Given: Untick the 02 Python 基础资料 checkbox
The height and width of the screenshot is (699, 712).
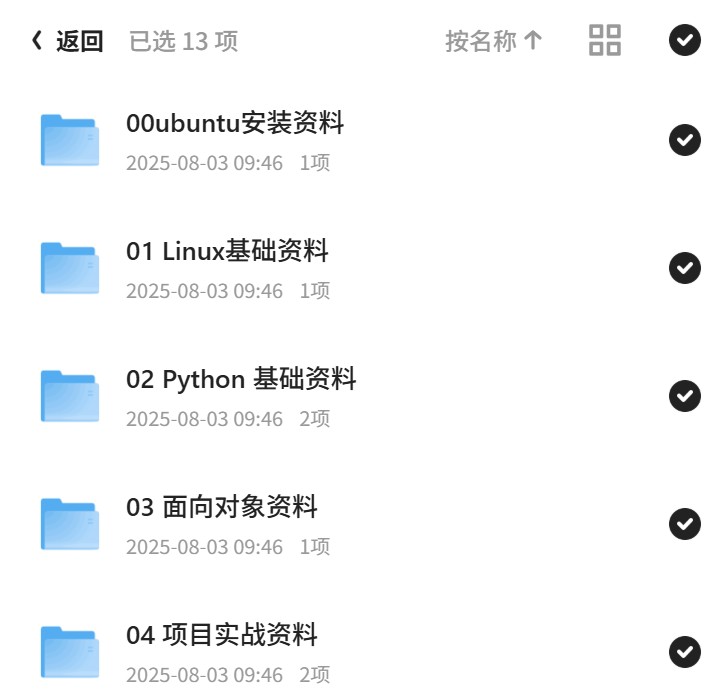Looking at the screenshot, I should tap(685, 396).
